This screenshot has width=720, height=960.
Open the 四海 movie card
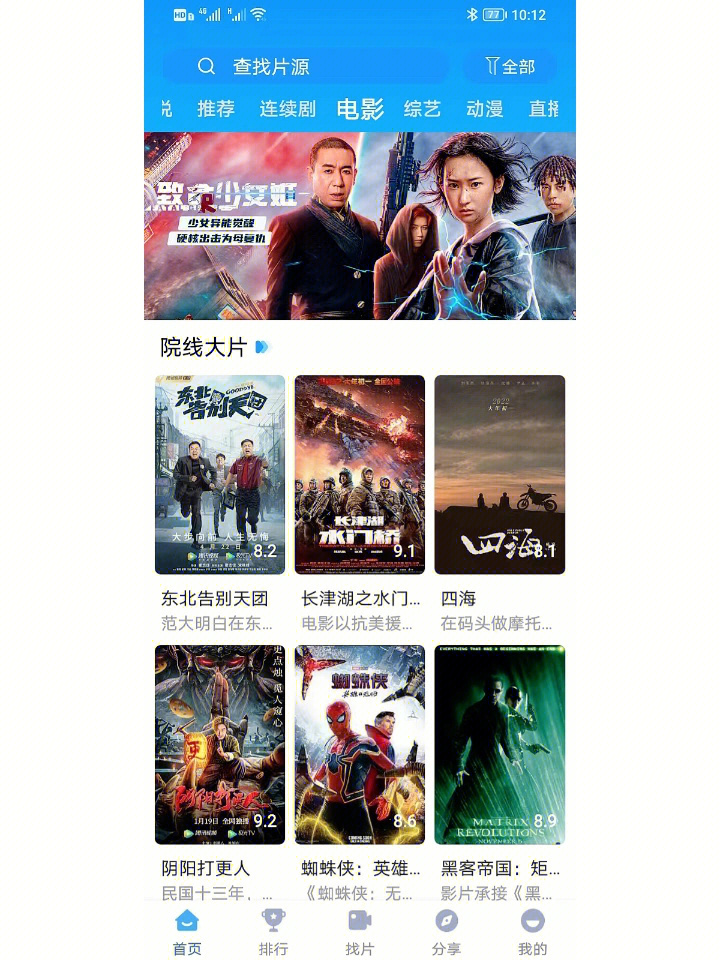pyautogui.click(x=499, y=474)
